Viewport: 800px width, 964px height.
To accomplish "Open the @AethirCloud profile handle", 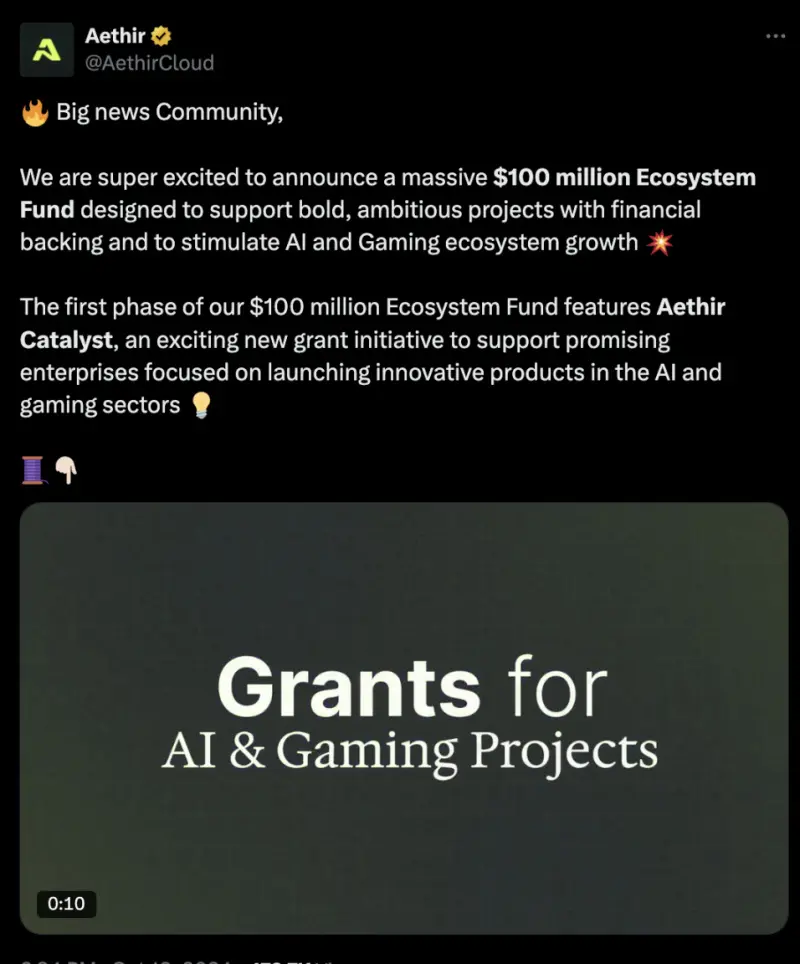I will 149,63.
